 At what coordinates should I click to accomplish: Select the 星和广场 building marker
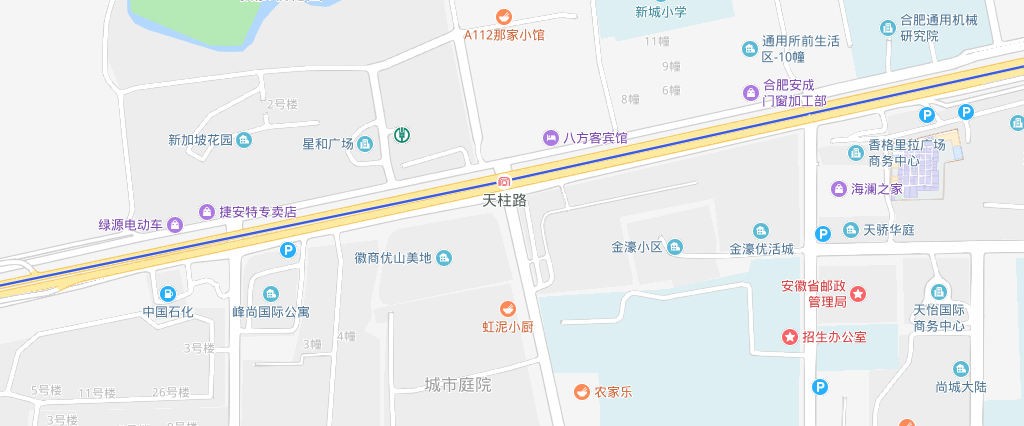point(365,144)
